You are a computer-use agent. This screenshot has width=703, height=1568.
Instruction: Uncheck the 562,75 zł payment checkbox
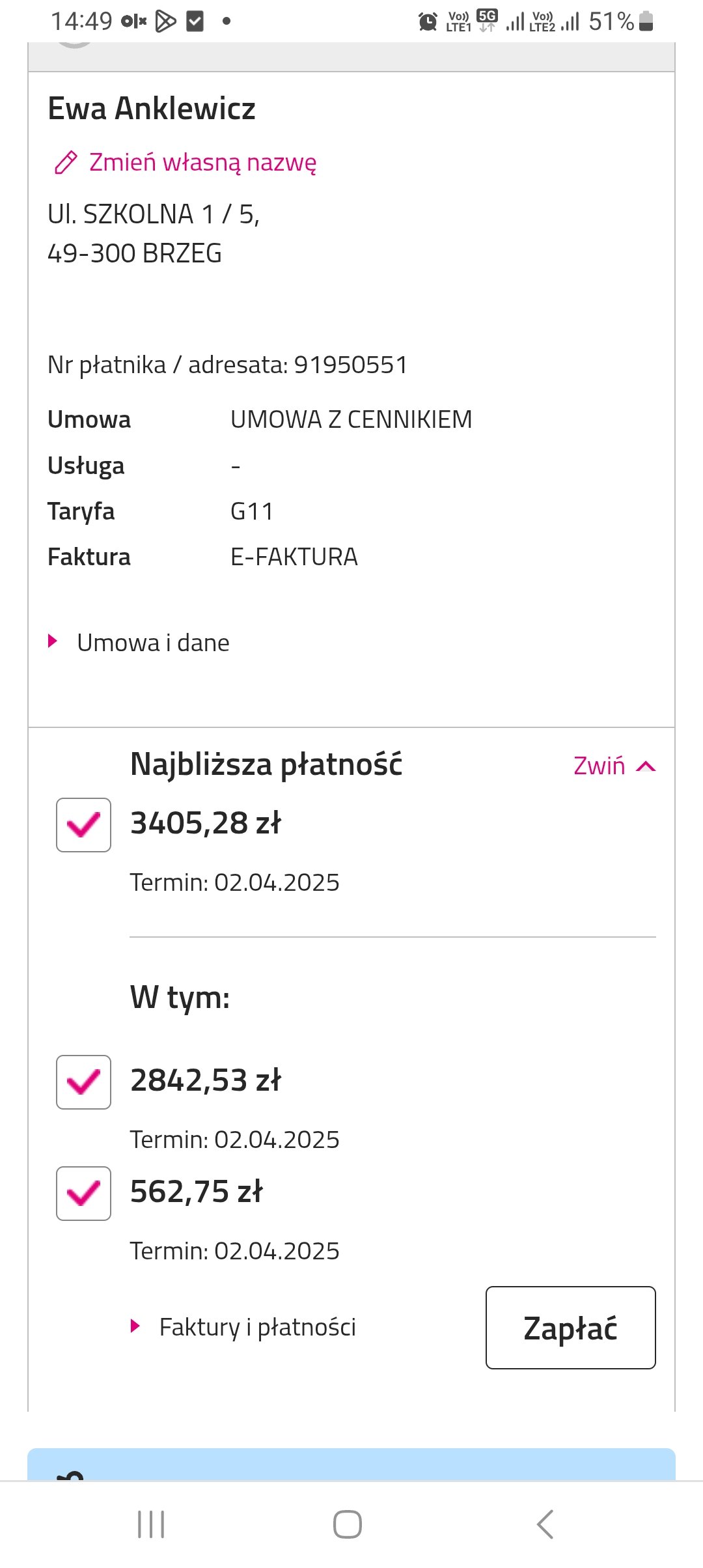tap(83, 1193)
